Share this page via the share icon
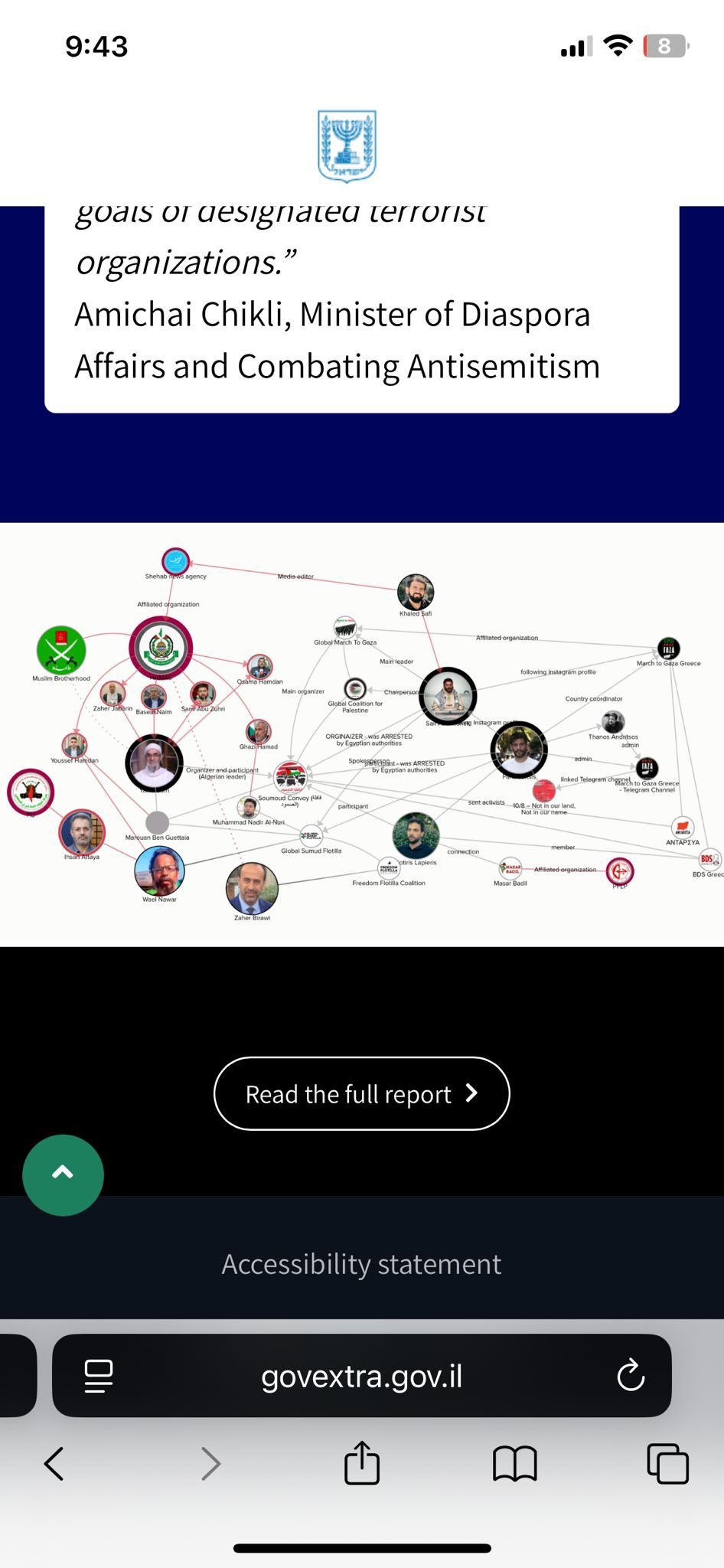This screenshot has width=724, height=1568. click(362, 1462)
